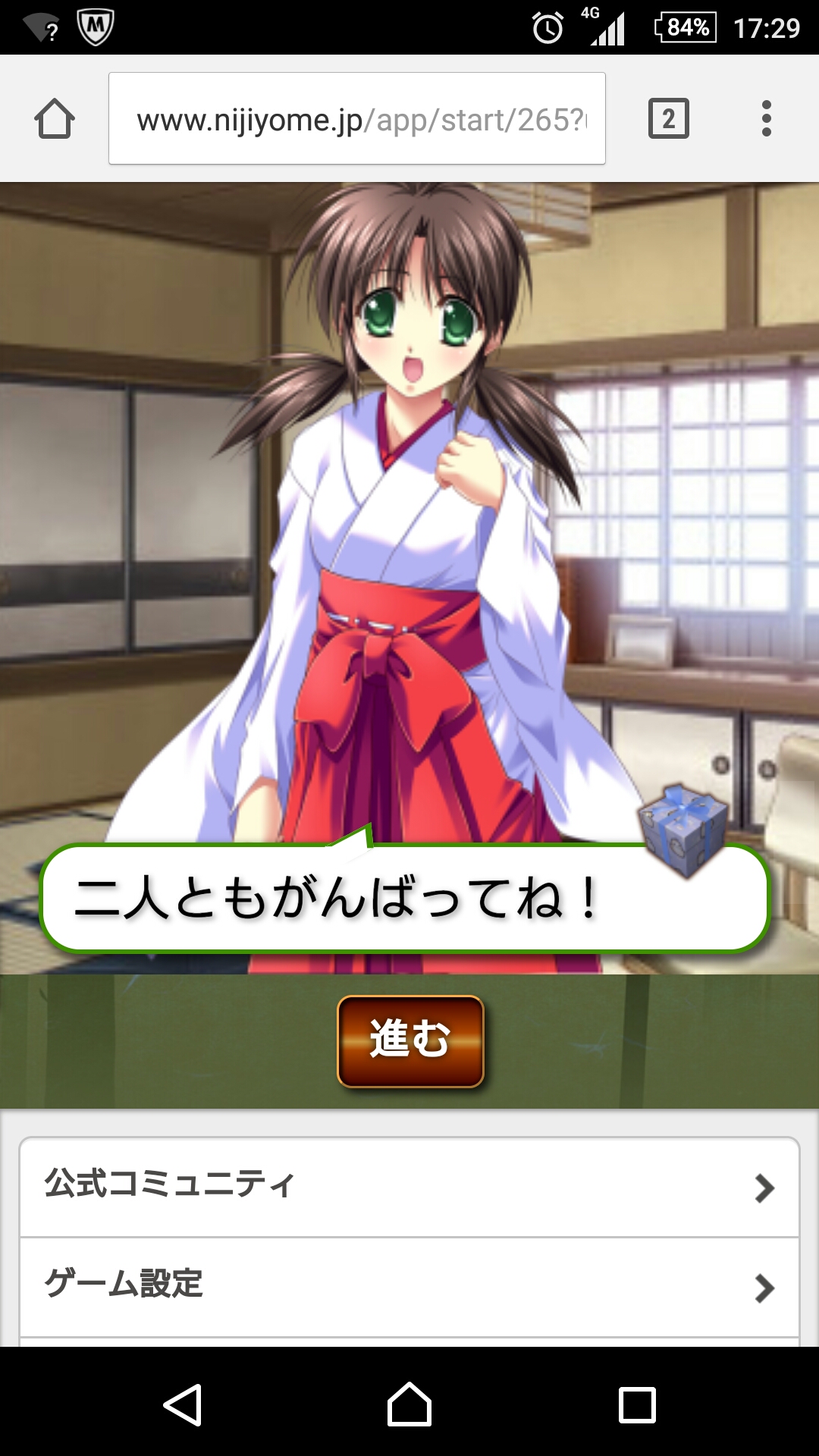Open the 公式コミュニティ row
This screenshot has height=1456, width=819.
point(409,1187)
